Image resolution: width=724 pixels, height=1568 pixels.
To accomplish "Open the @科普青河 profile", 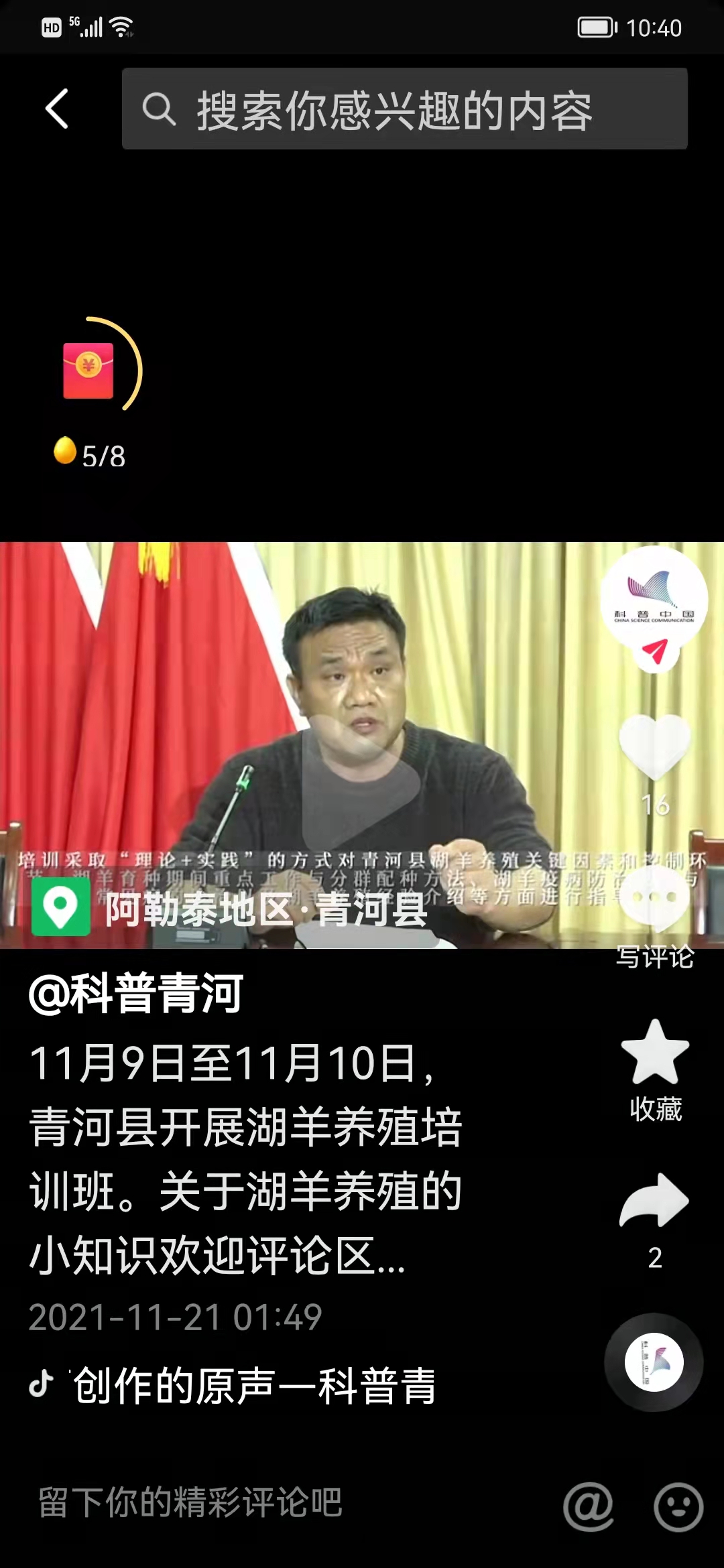I will pos(136,994).
